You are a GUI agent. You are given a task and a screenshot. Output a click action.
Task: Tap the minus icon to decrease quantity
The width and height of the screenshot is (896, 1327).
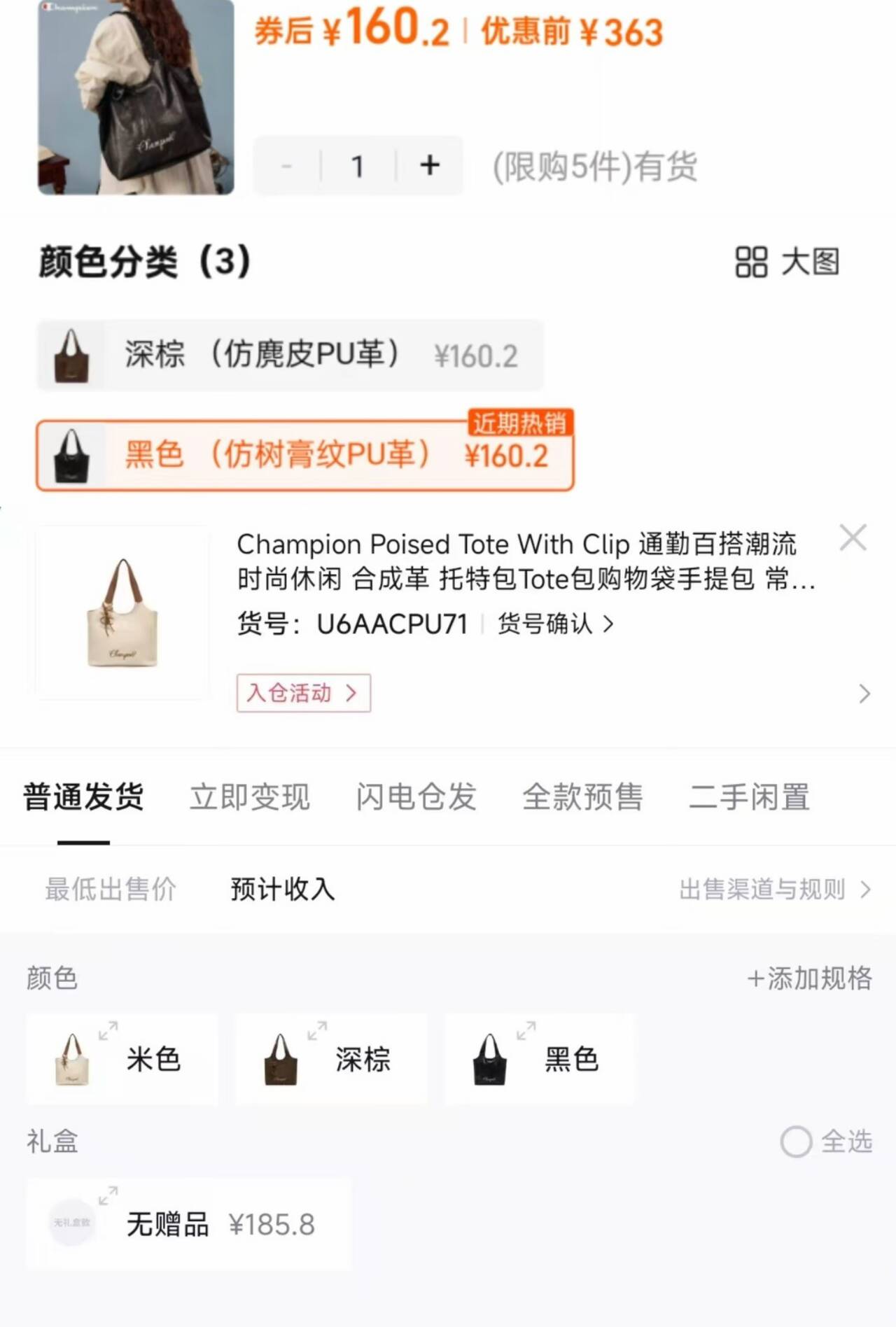tap(286, 166)
